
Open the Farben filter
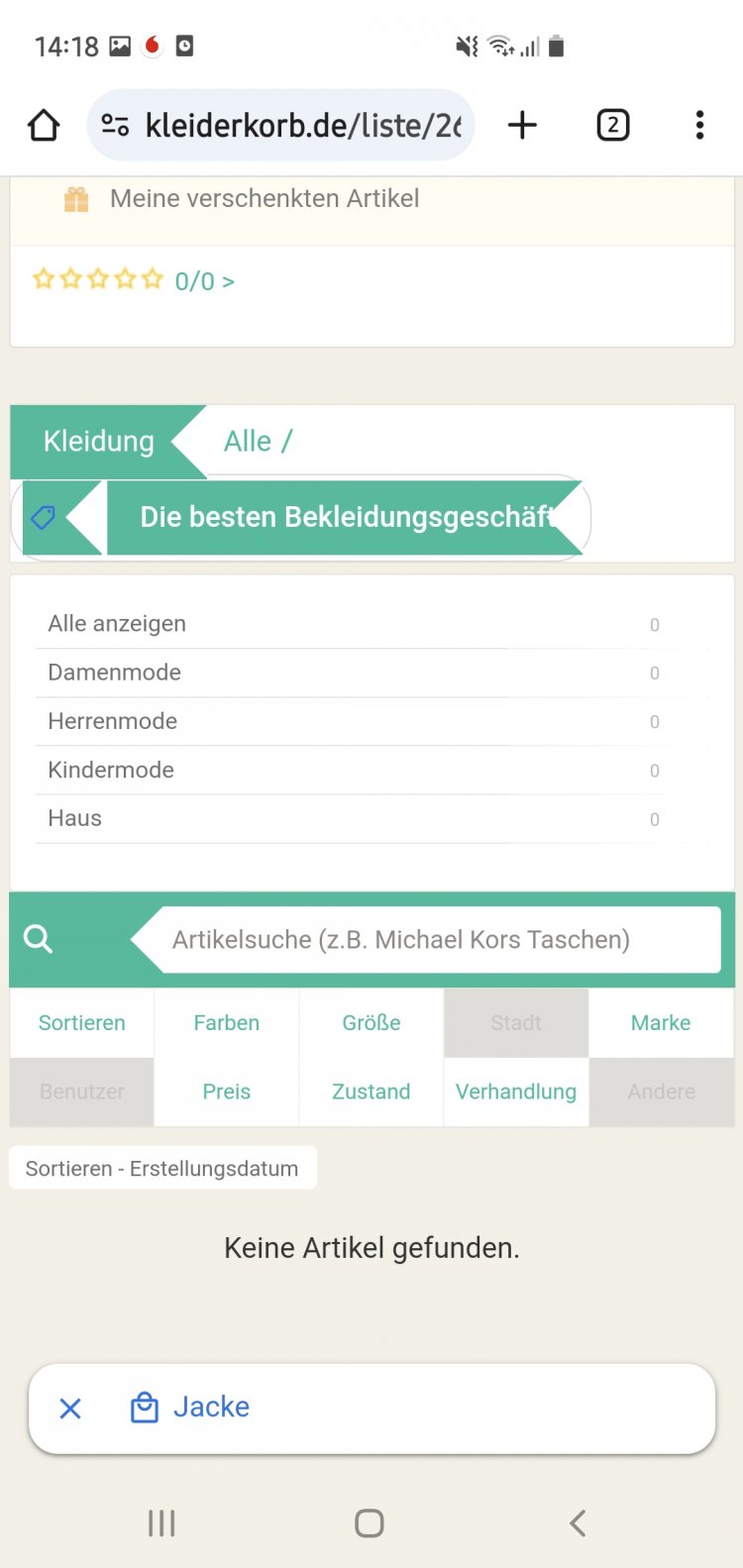pyautogui.click(x=227, y=1023)
